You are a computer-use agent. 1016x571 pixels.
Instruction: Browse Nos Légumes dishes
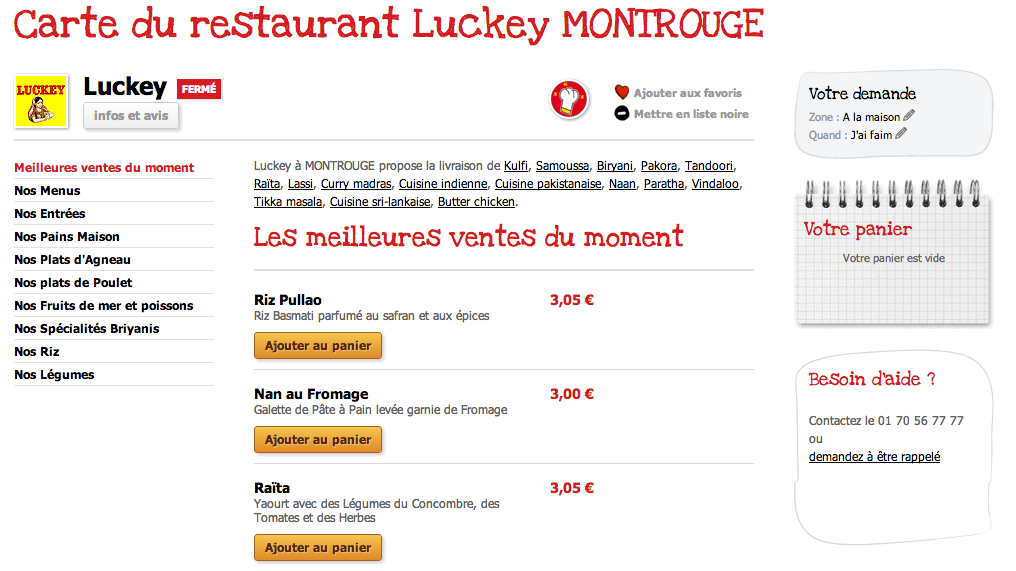54,375
